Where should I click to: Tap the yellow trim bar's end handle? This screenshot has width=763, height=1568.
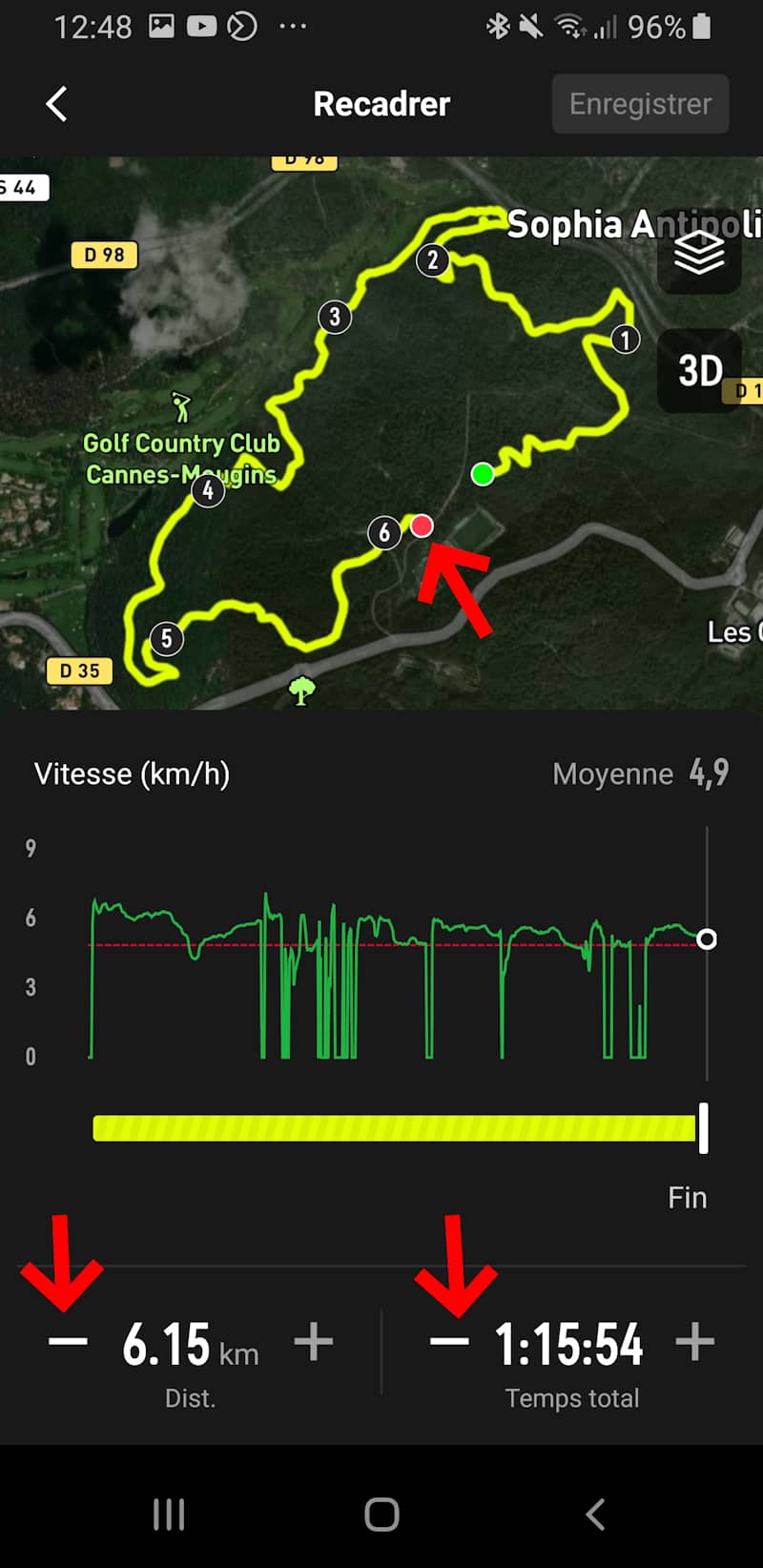tap(703, 1128)
